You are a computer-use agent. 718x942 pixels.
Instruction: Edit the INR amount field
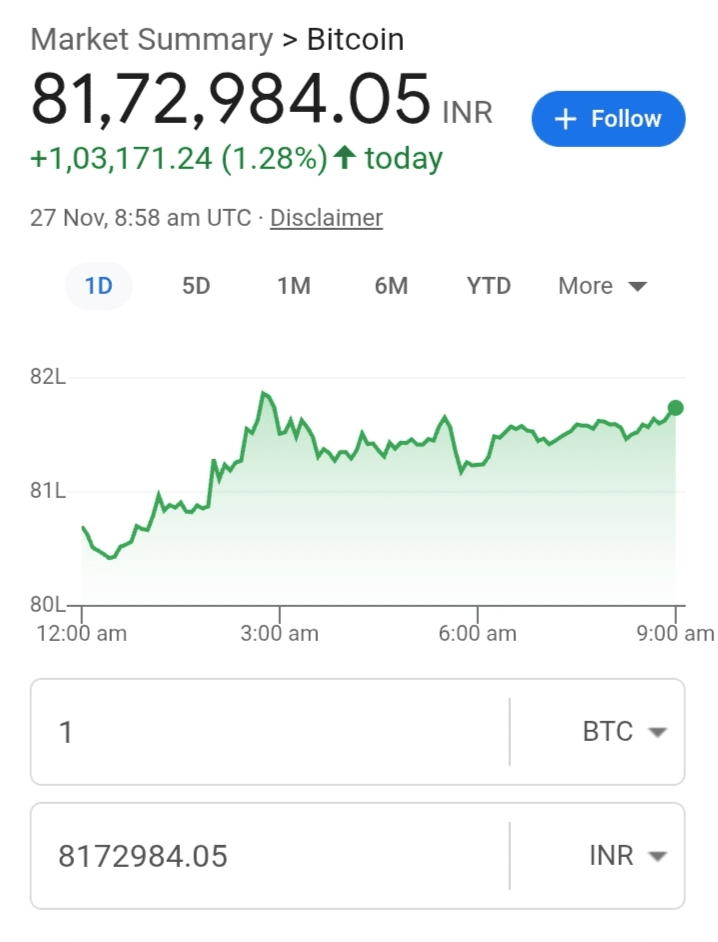click(270, 856)
